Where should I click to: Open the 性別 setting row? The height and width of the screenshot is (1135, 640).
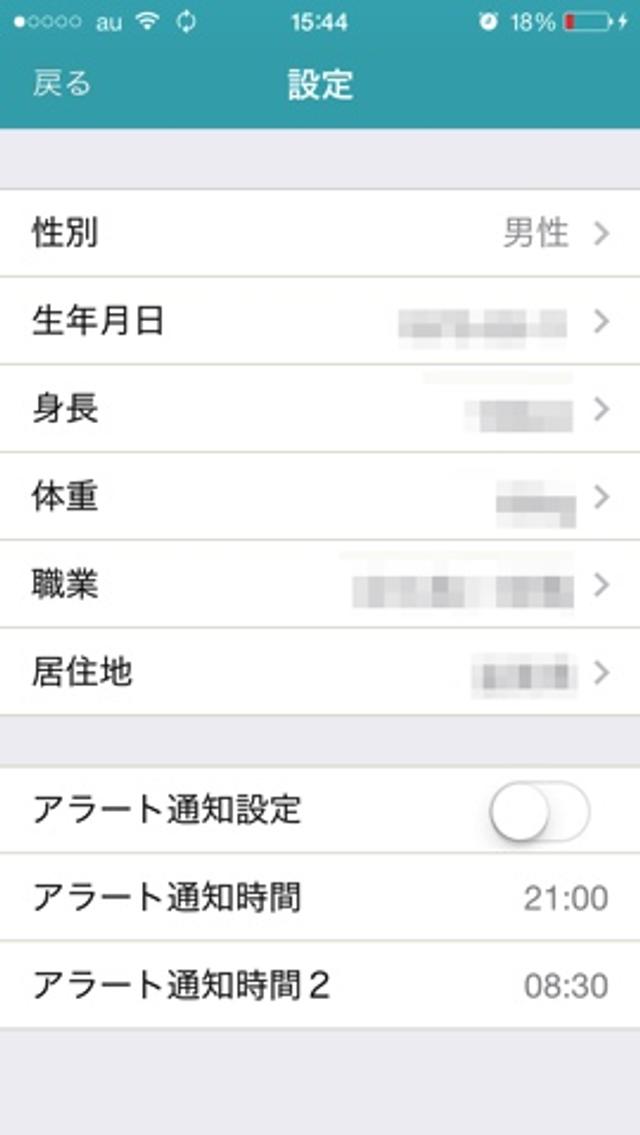pos(320,234)
